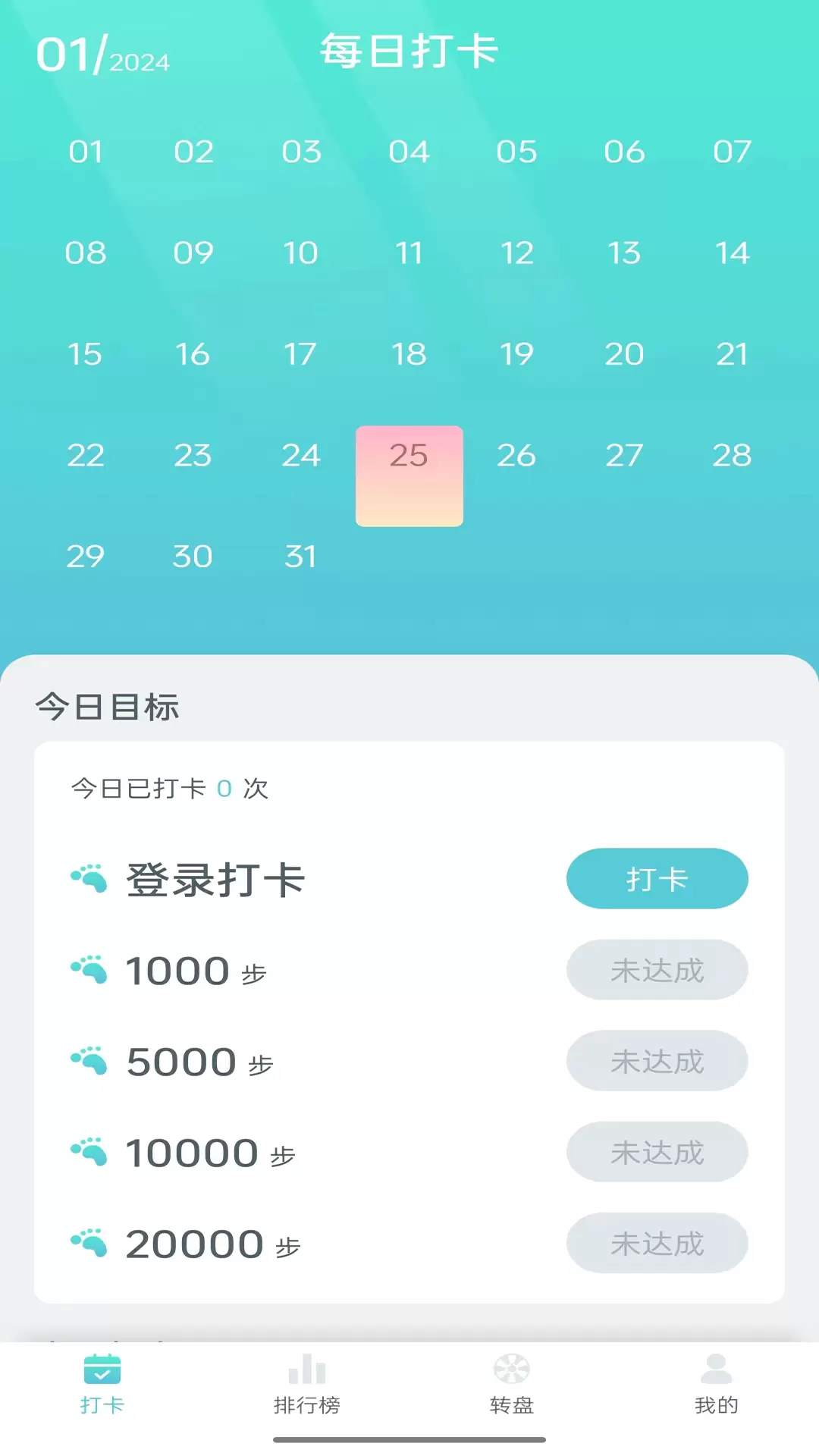Tap 未达成 next to 1000 步
Screen dimensions: 819x1456
[657, 970]
